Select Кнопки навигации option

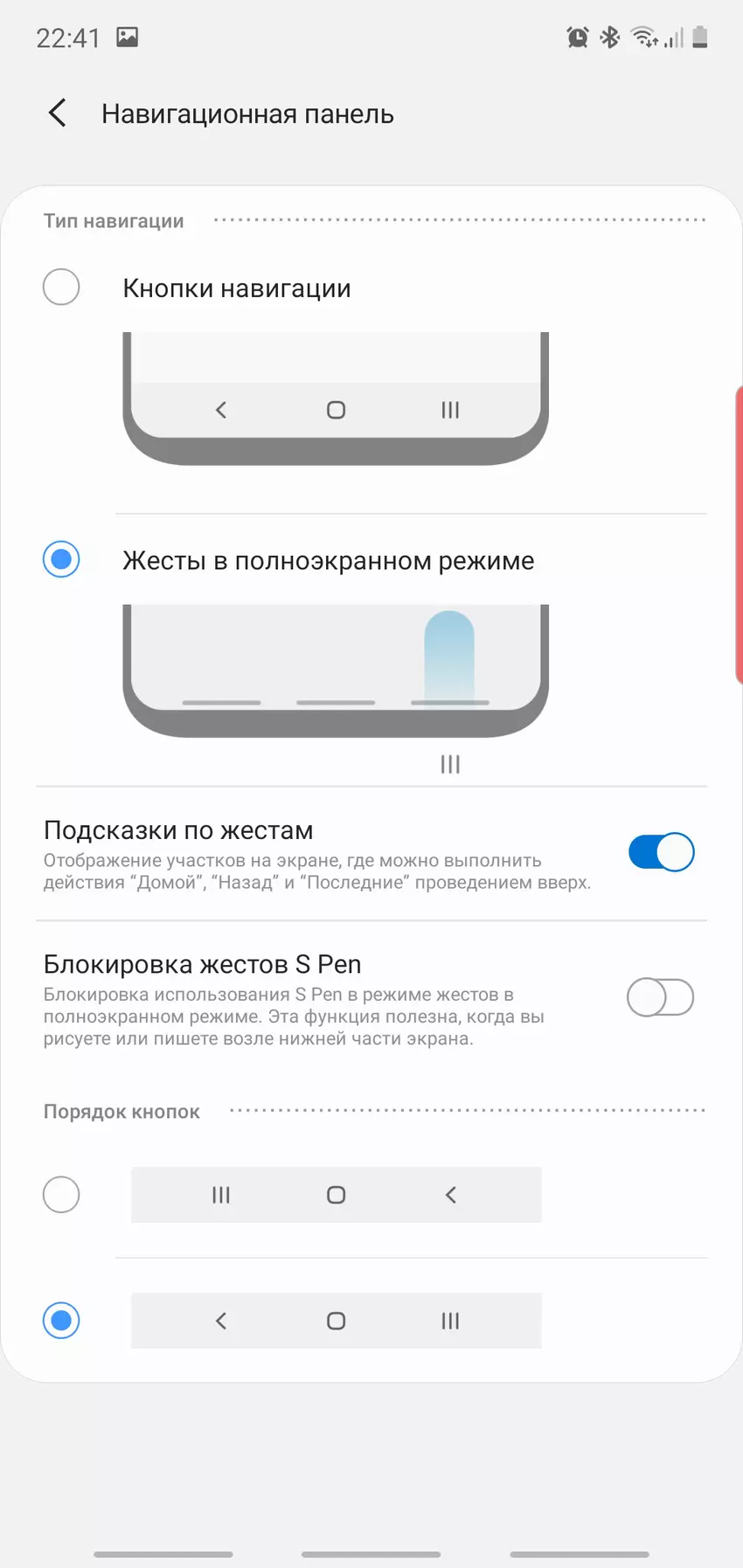[61, 288]
